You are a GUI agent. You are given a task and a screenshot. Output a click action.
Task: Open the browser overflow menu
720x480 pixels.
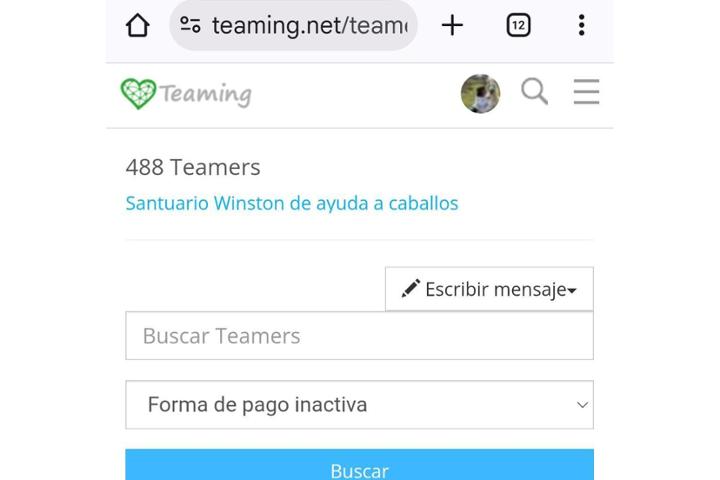click(x=581, y=26)
